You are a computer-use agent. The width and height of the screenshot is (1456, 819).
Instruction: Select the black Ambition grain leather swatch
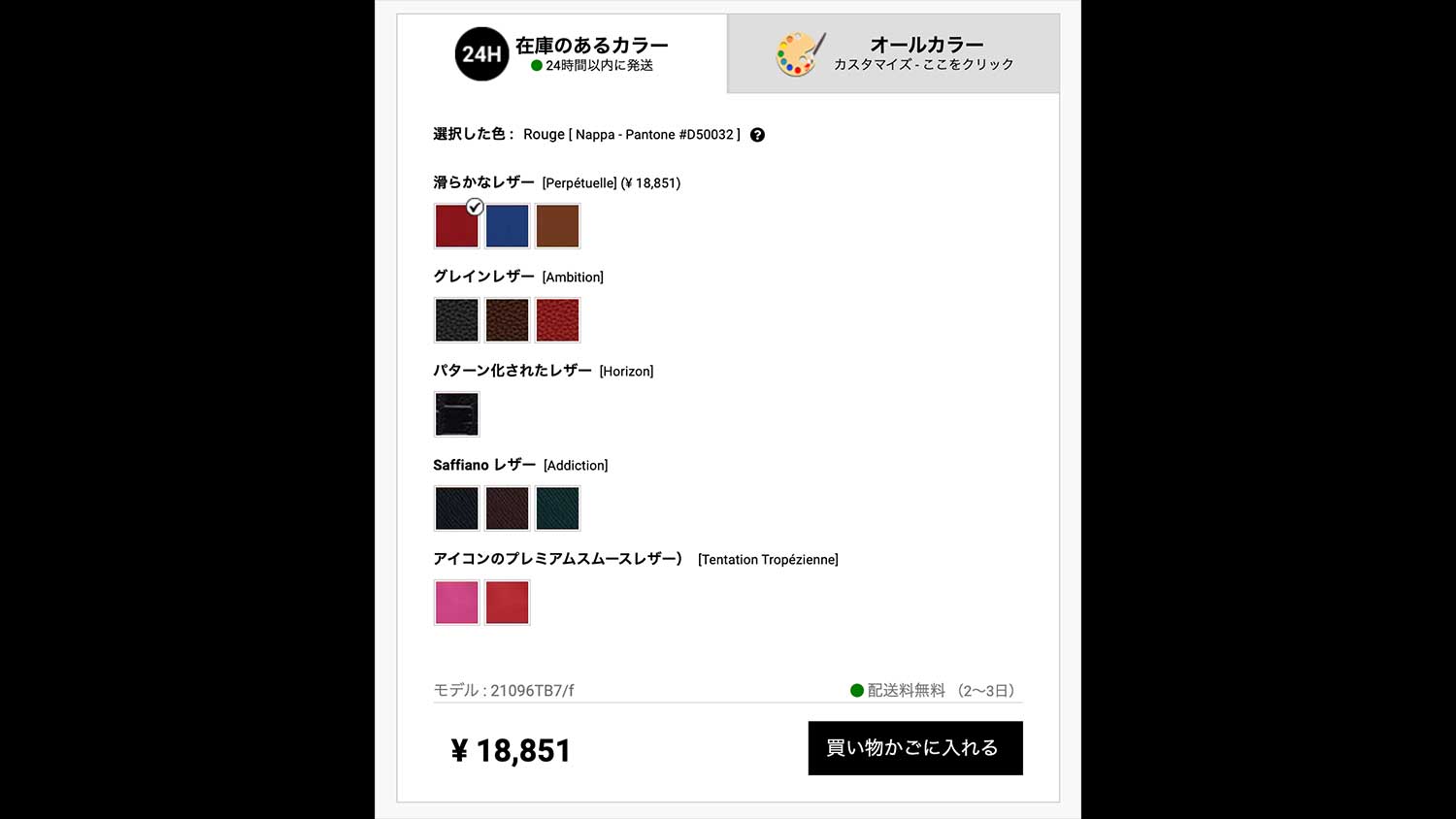pos(456,320)
